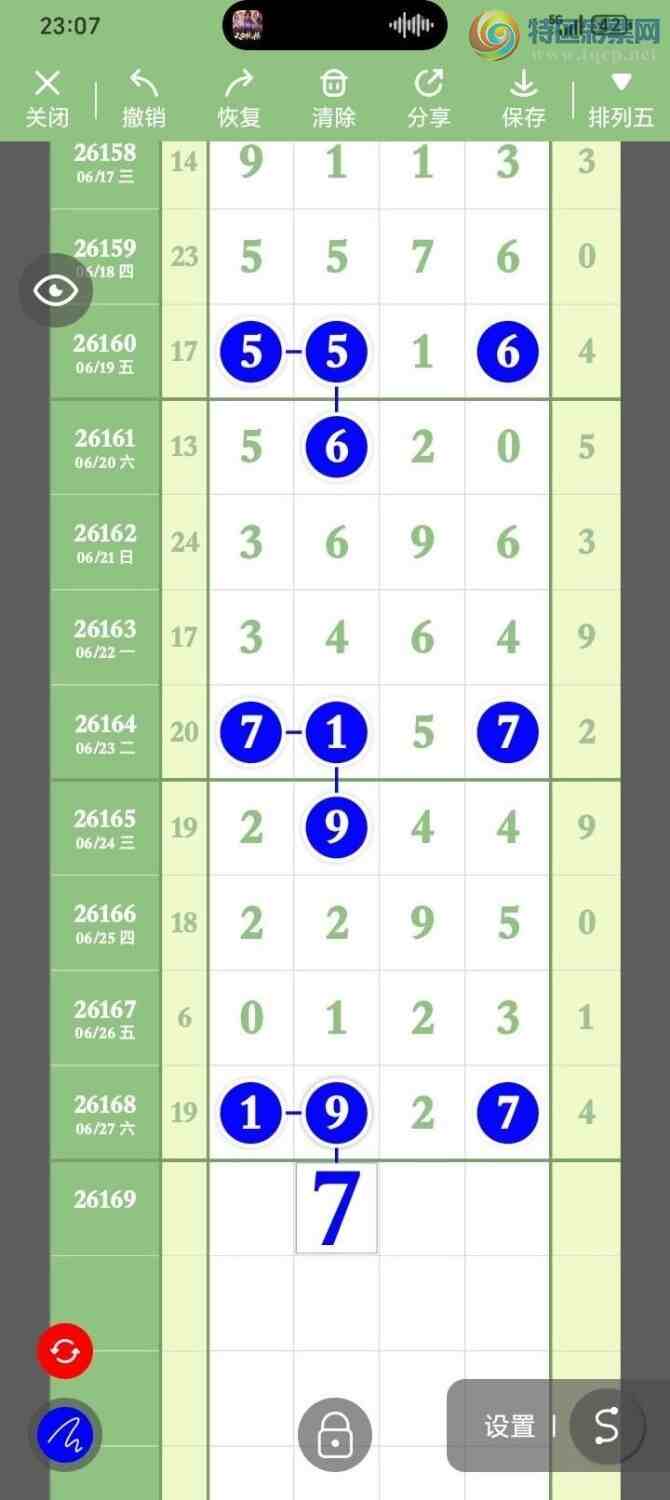This screenshot has height=1500, width=670.
Task: Open 设置 settings
Action: 510,1427
